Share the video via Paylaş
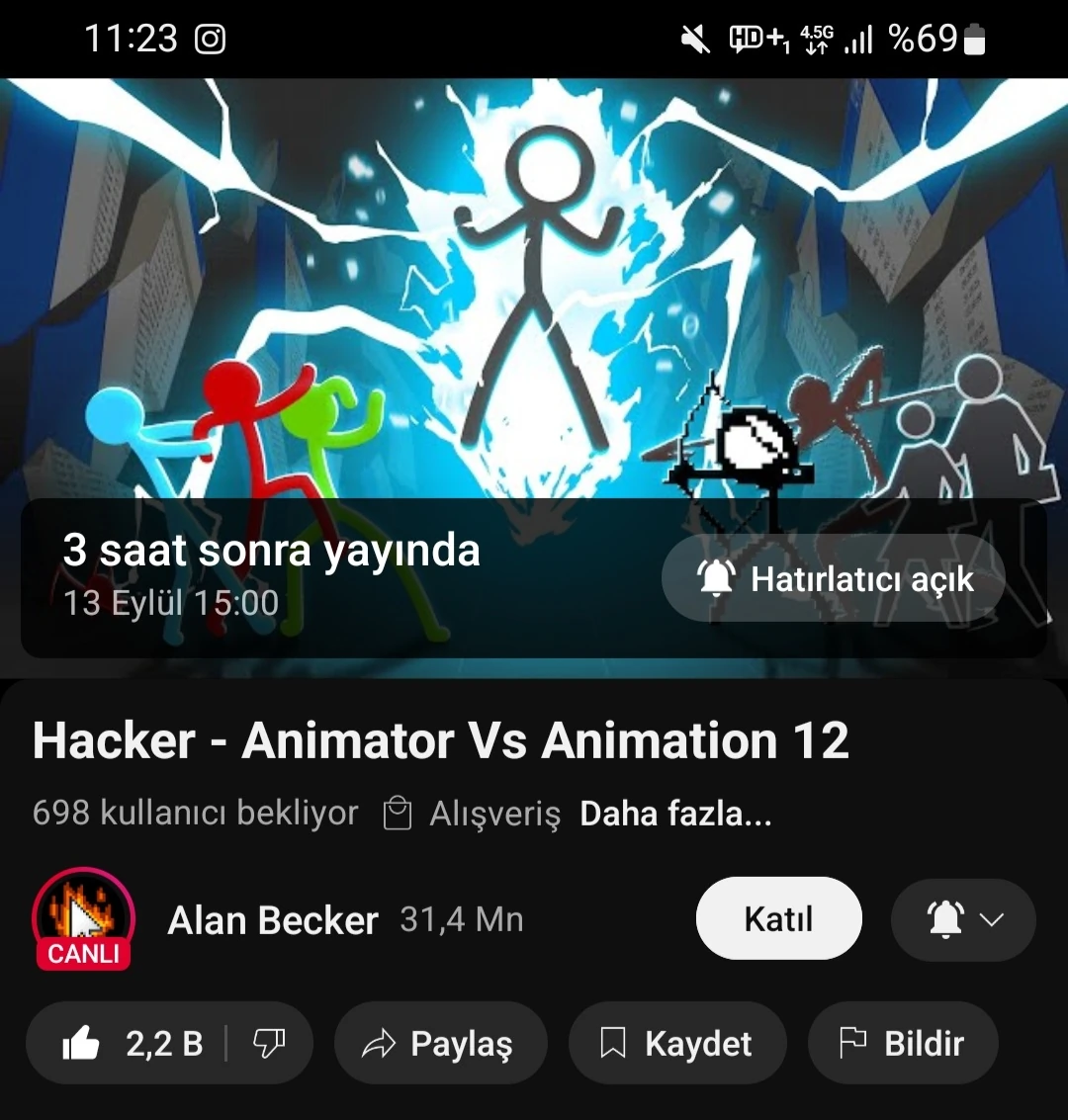This screenshot has width=1068, height=1120. (x=440, y=1043)
